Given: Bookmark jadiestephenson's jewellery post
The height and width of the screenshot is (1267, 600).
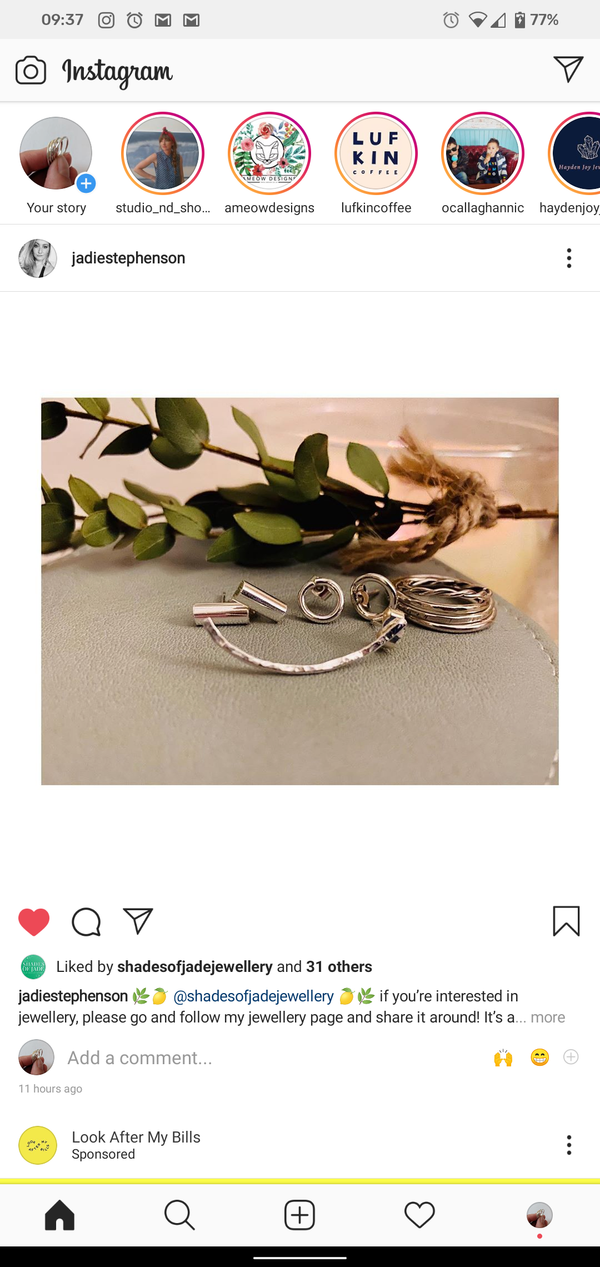Looking at the screenshot, I should 566,921.
